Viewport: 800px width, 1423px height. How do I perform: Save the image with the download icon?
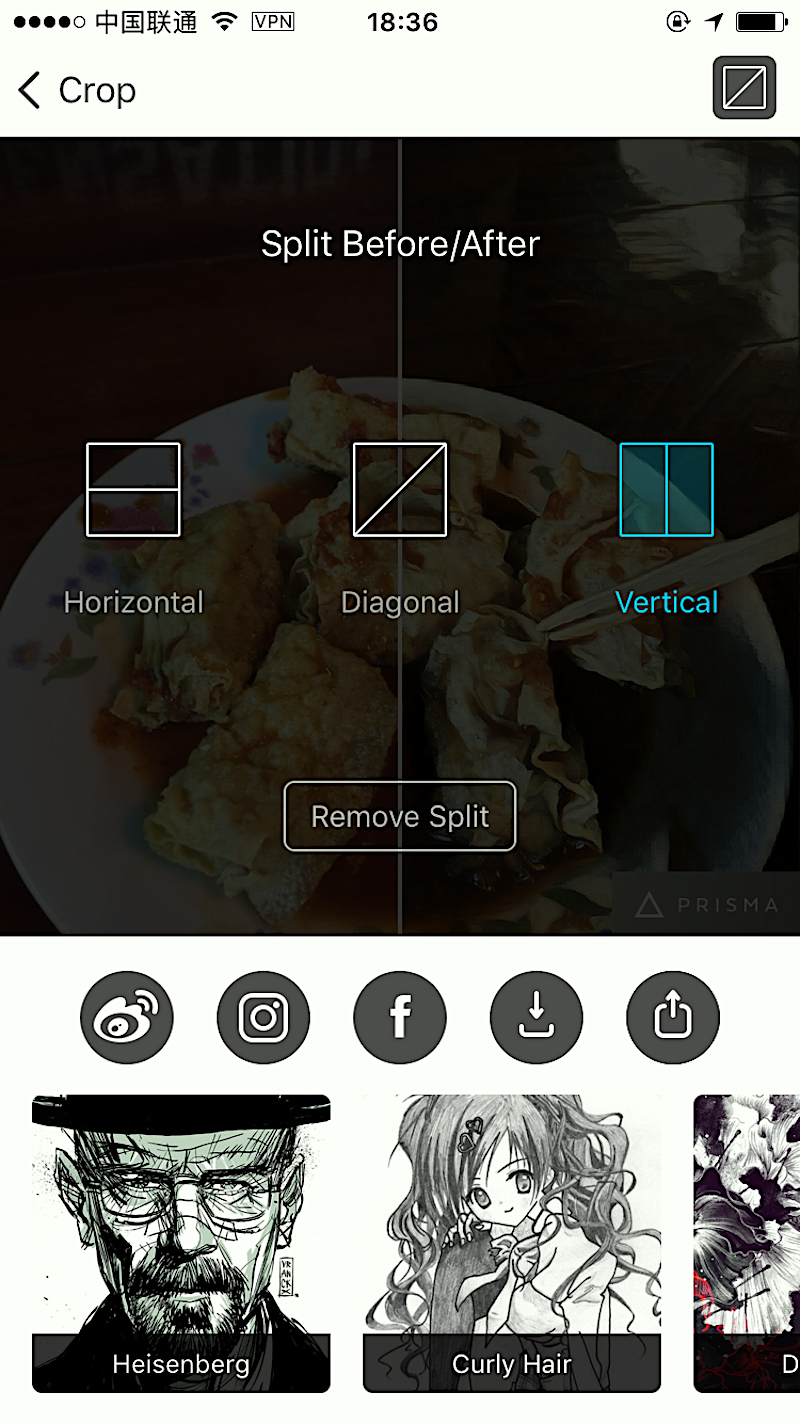pyautogui.click(x=536, y=1018)
